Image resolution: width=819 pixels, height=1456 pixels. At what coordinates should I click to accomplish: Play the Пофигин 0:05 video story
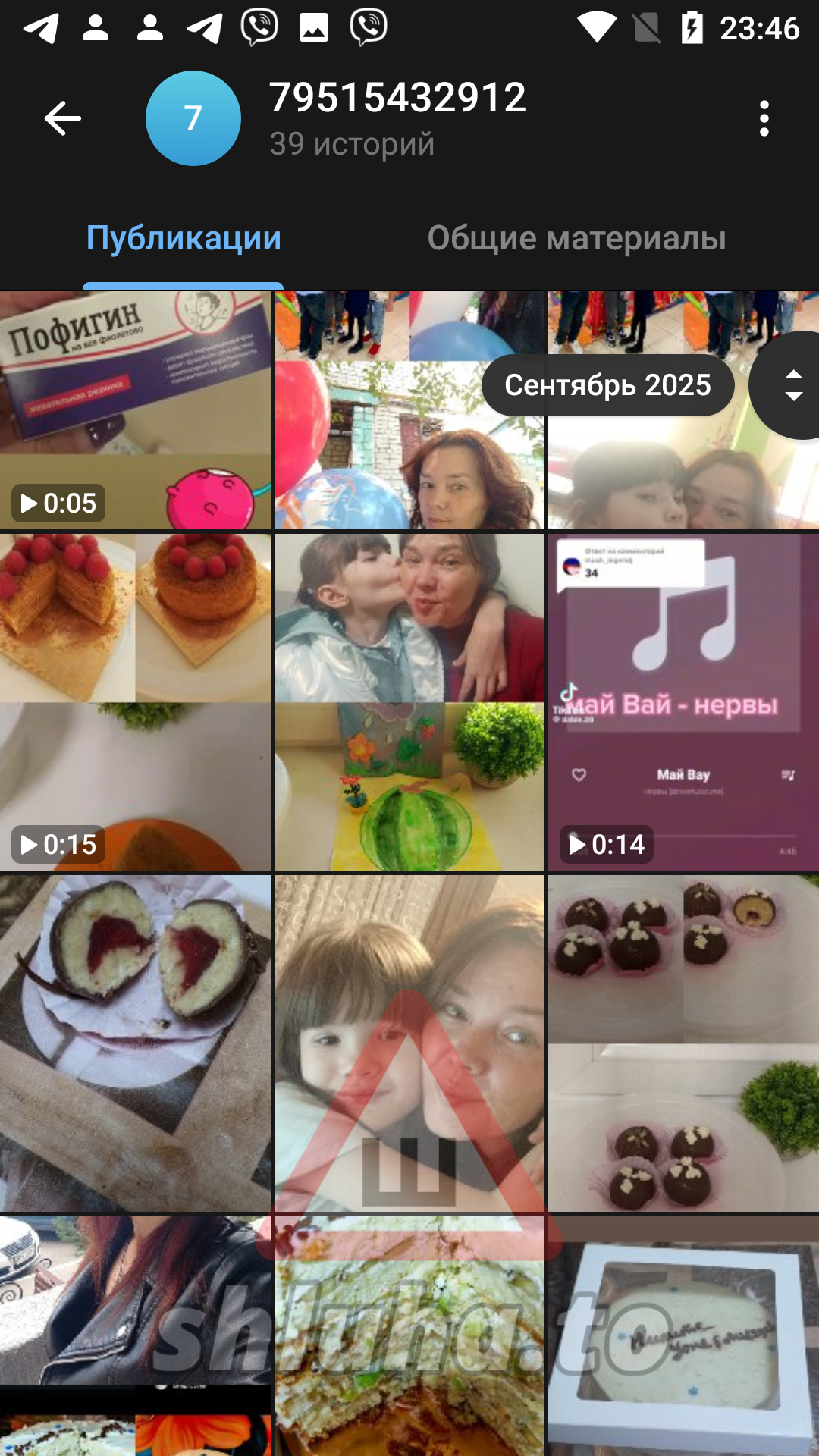135,409
